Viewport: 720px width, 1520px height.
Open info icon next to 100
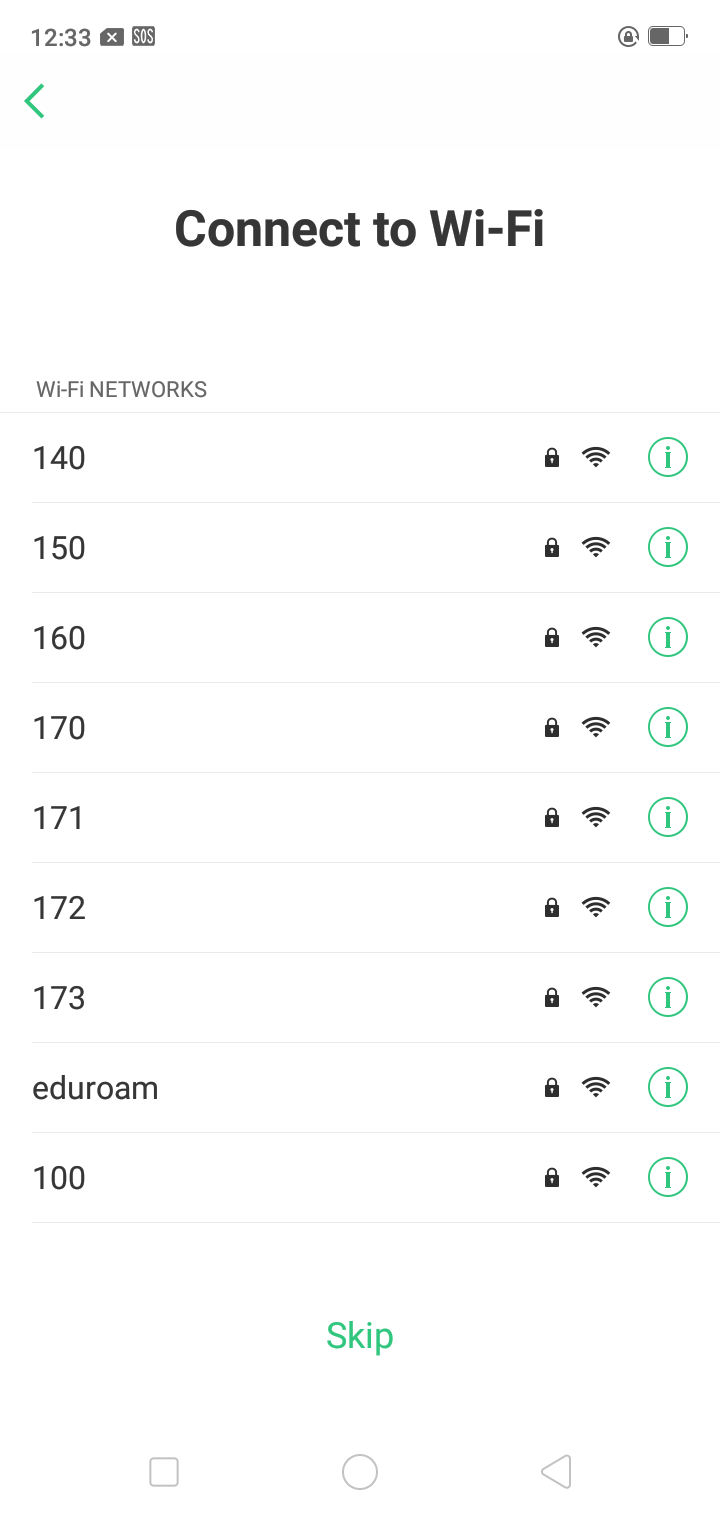[668, 1178]
